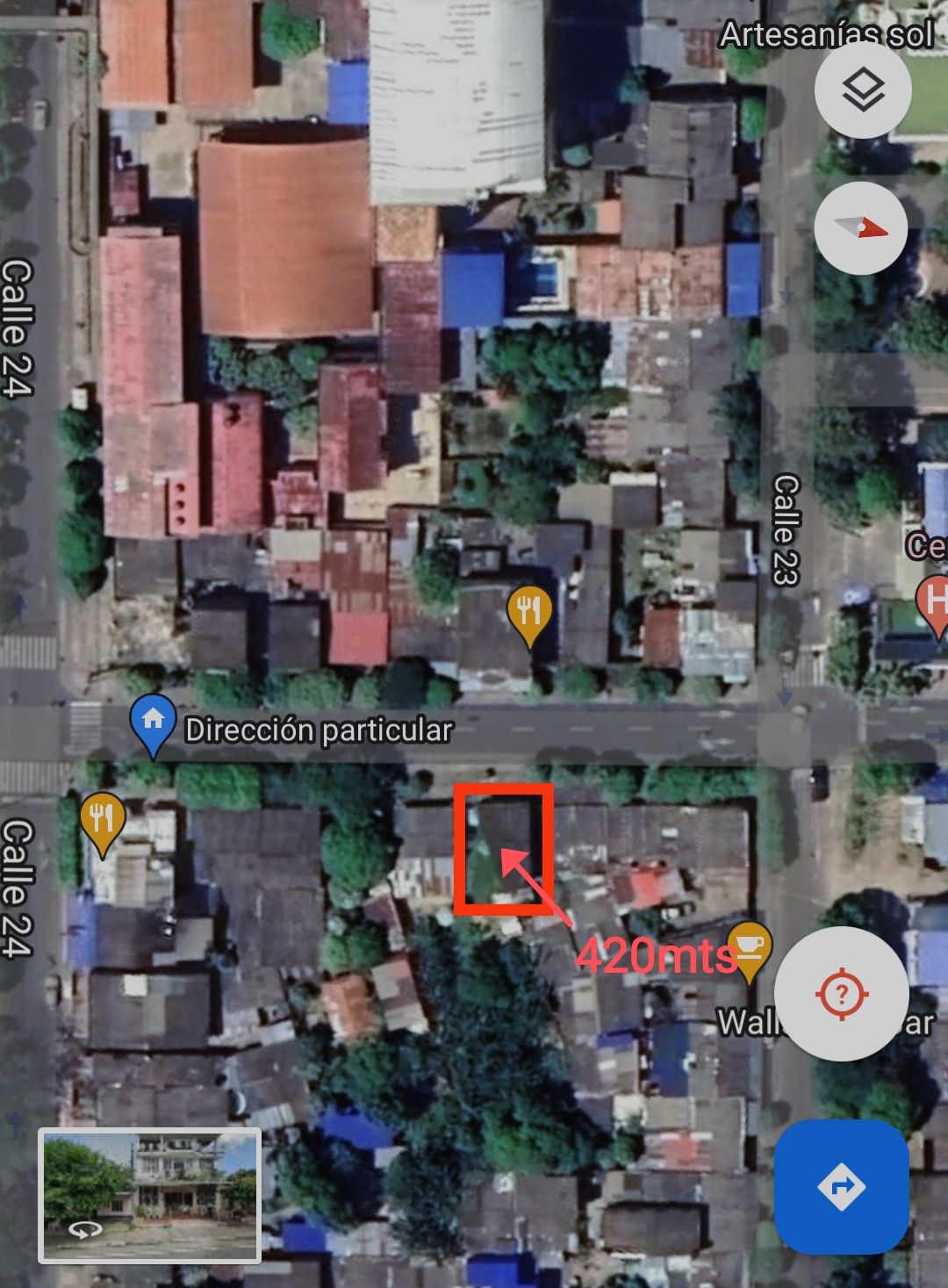Open the Dirección particular saved place
Image resolution: width=948 pixels, height=1288 pixels.
click(320, 729)
